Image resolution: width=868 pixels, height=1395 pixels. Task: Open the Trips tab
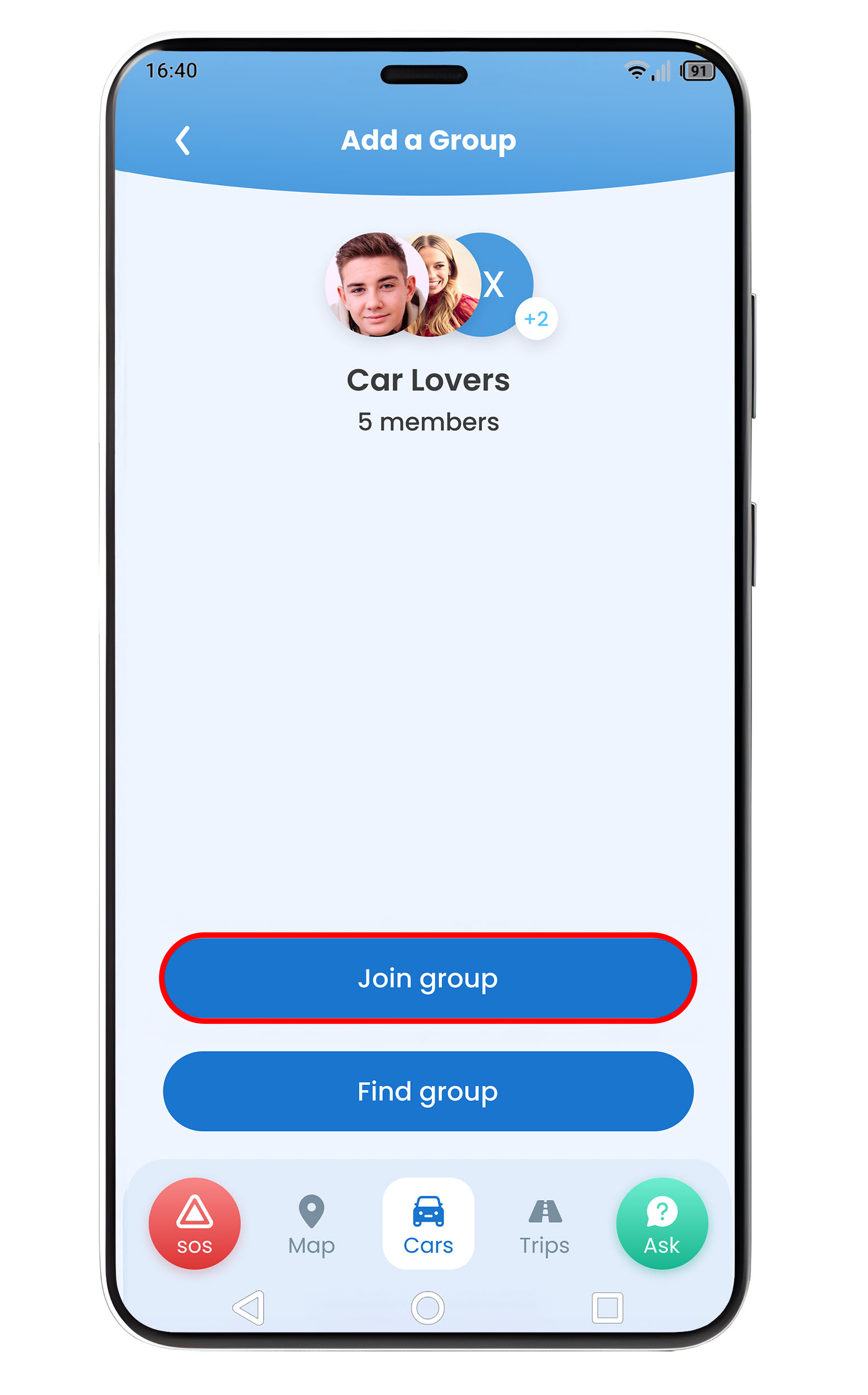[x=544, y=1224]
